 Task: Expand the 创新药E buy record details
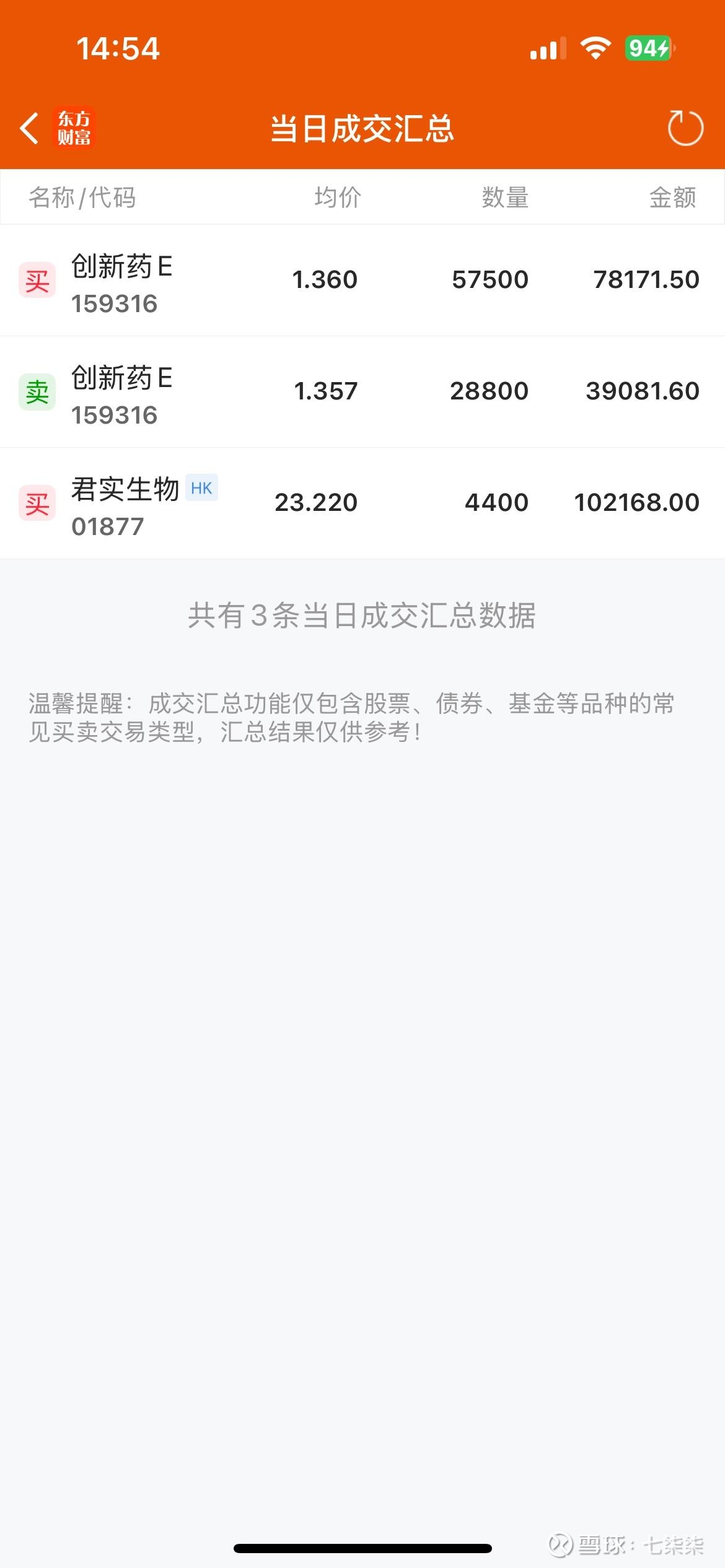pos(362,279)
